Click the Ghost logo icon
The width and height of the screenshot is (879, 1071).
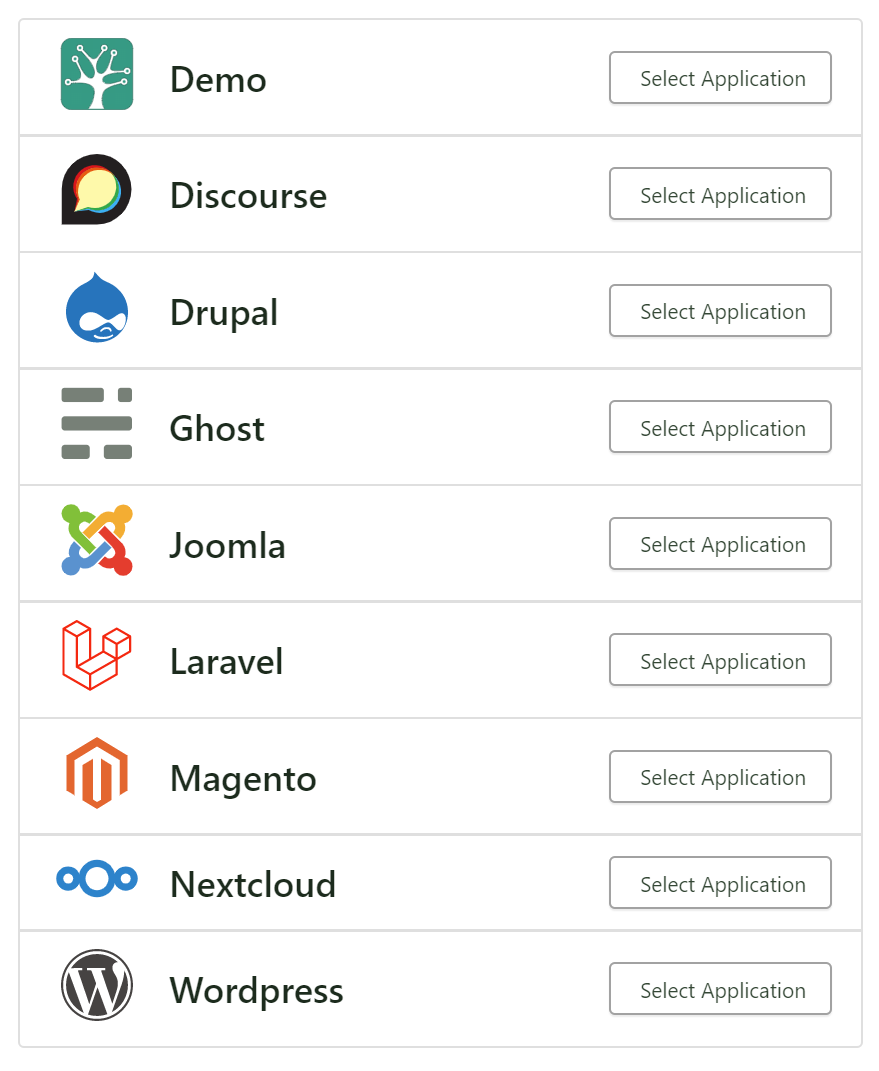click(96, 421)
